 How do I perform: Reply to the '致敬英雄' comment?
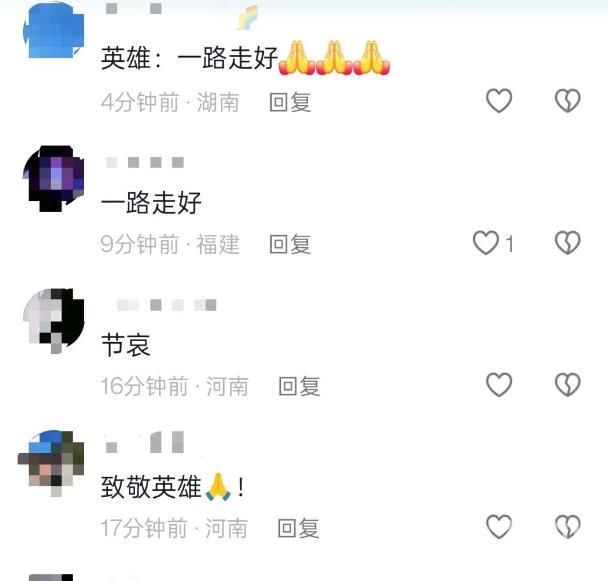[298, 528]
